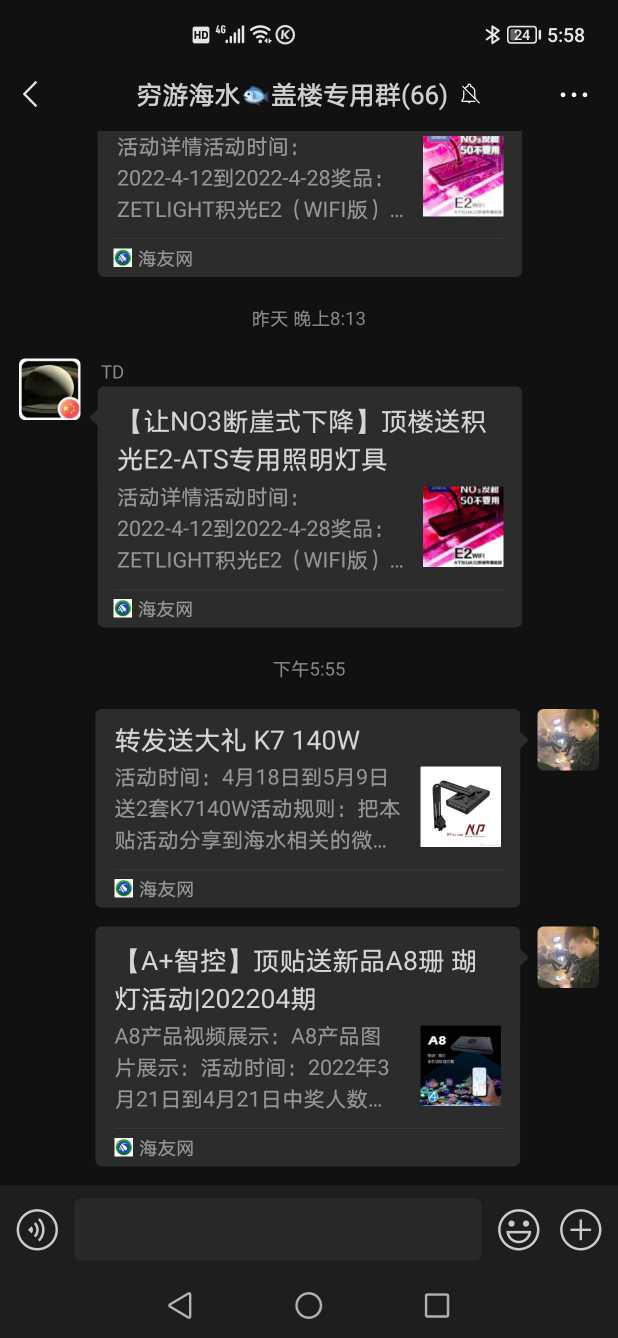Screen dimensions: 618x1338
Task: Tap TD's profile avatar
Action: [50, 389]
